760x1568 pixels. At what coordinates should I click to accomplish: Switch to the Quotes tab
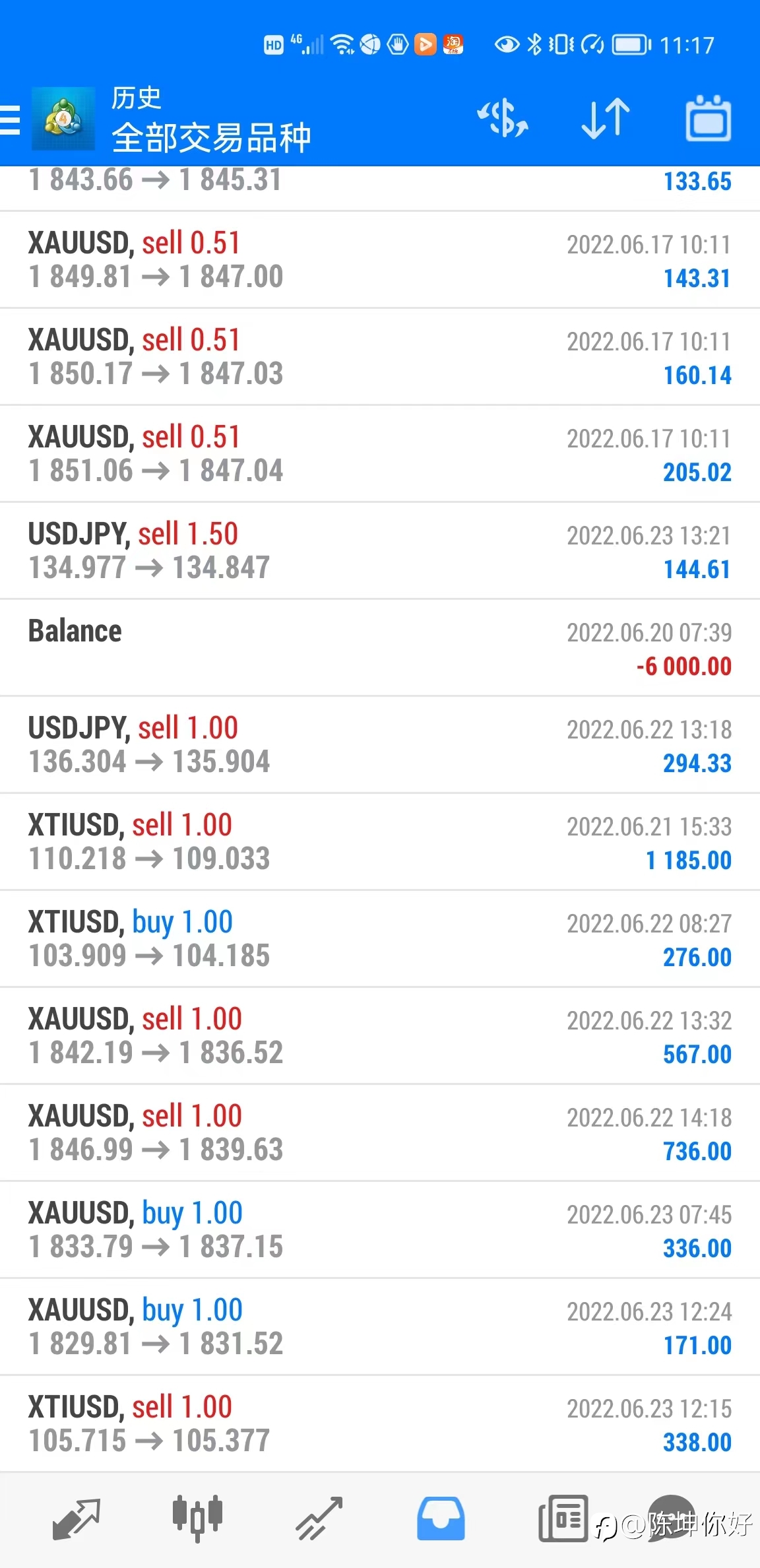coord(76,1519)
